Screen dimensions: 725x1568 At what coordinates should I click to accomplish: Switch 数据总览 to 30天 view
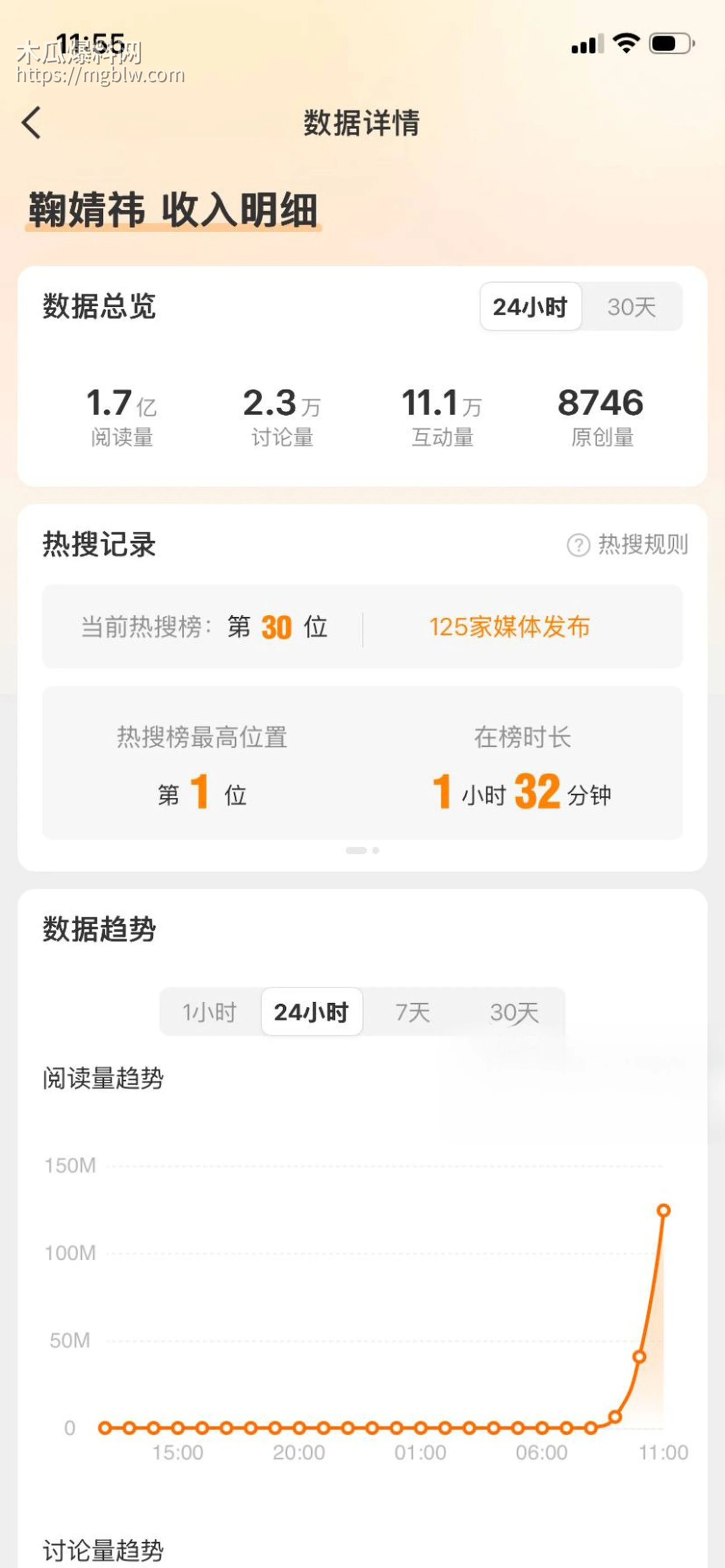632,308
